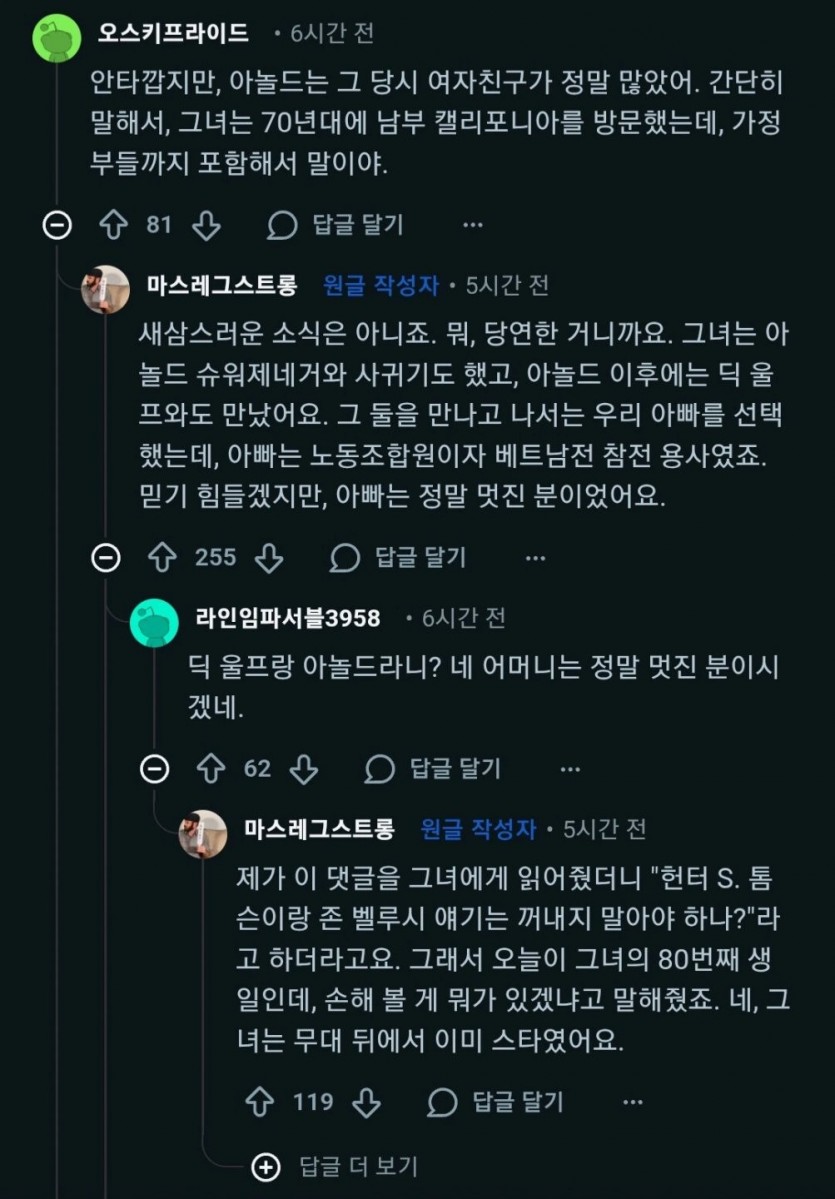This screenshot has width=835, height=1199.
Task: Open overflow menu on 라인임파서블3958's comment
Action: click(570, 768)
